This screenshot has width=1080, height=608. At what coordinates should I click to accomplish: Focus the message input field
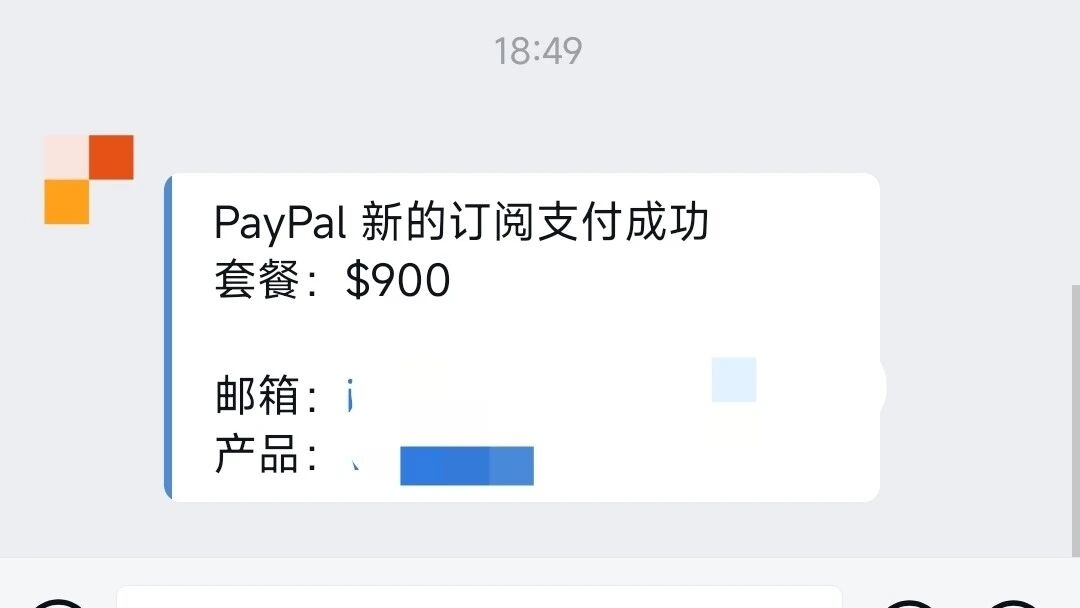click(478, 597)
